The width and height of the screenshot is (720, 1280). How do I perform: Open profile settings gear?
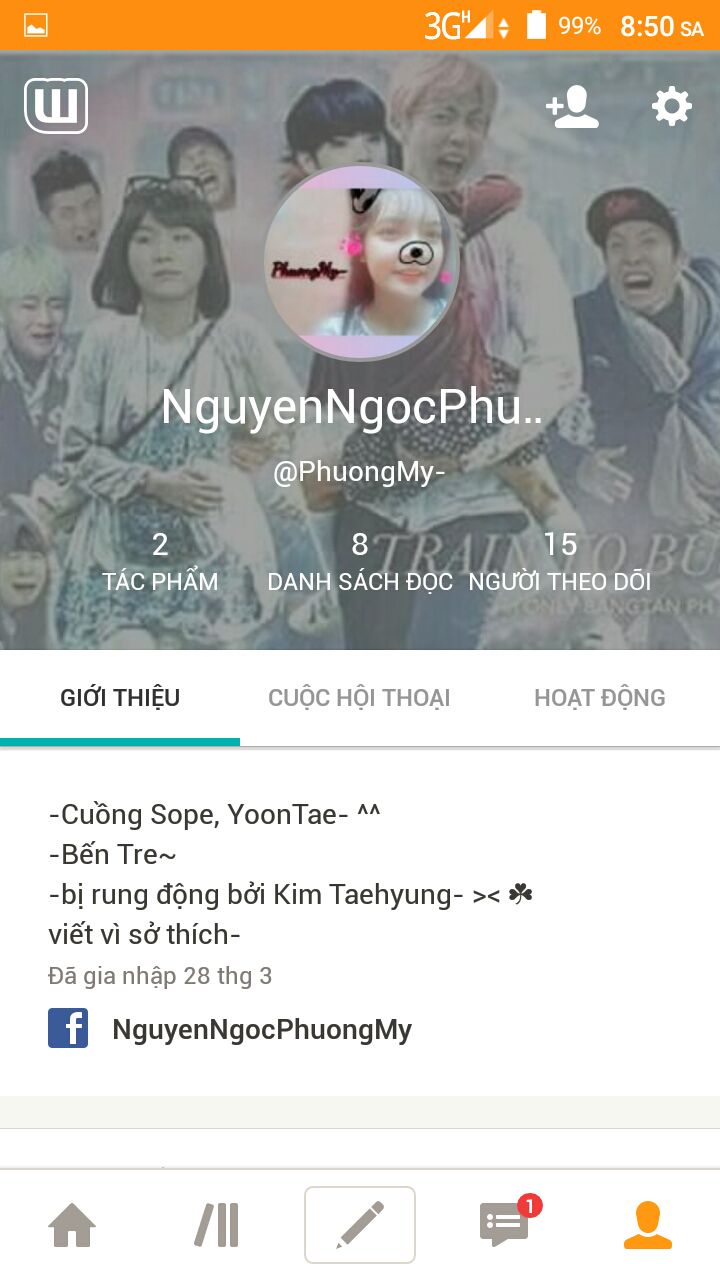click(x=671, y=106)
